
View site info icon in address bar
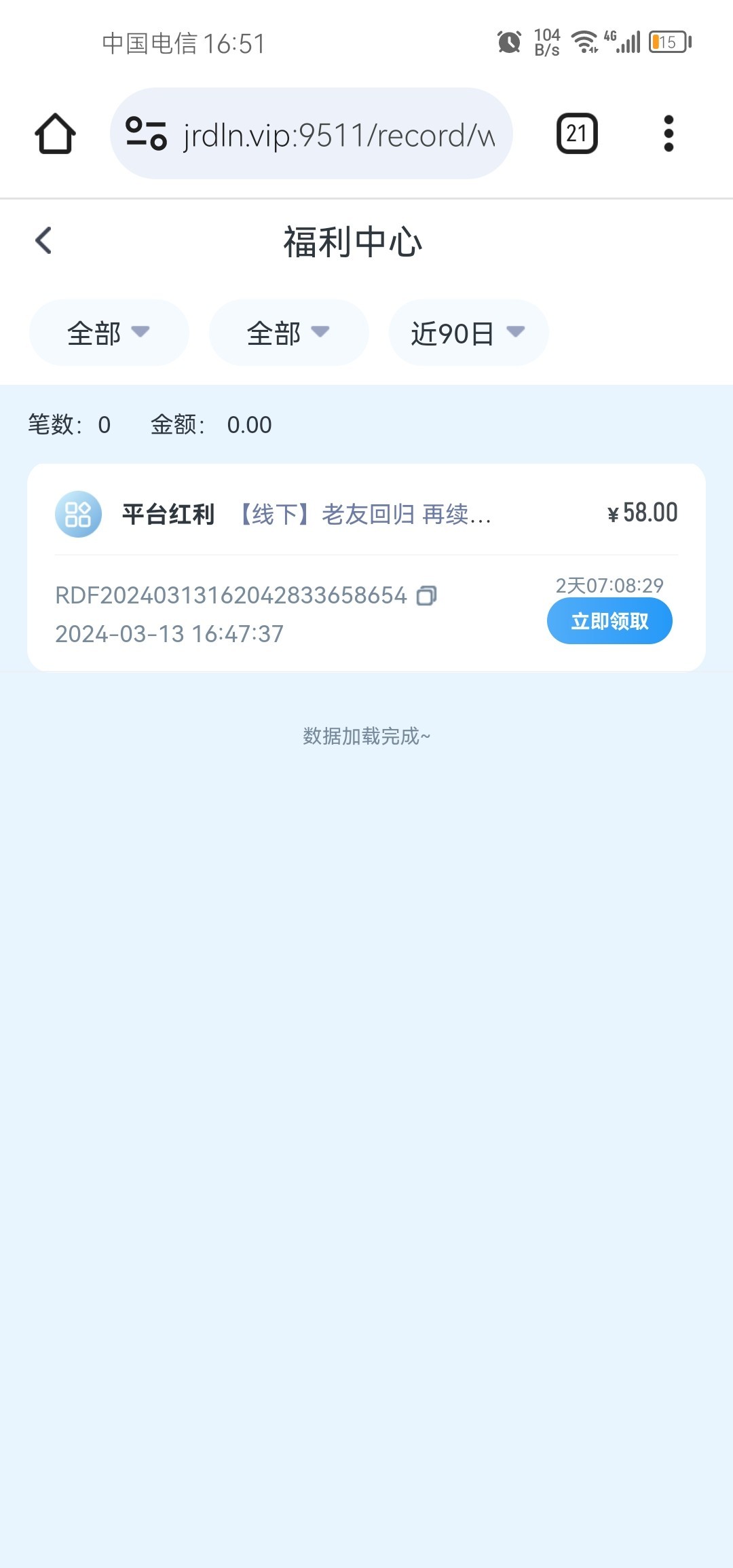(146, 134)
